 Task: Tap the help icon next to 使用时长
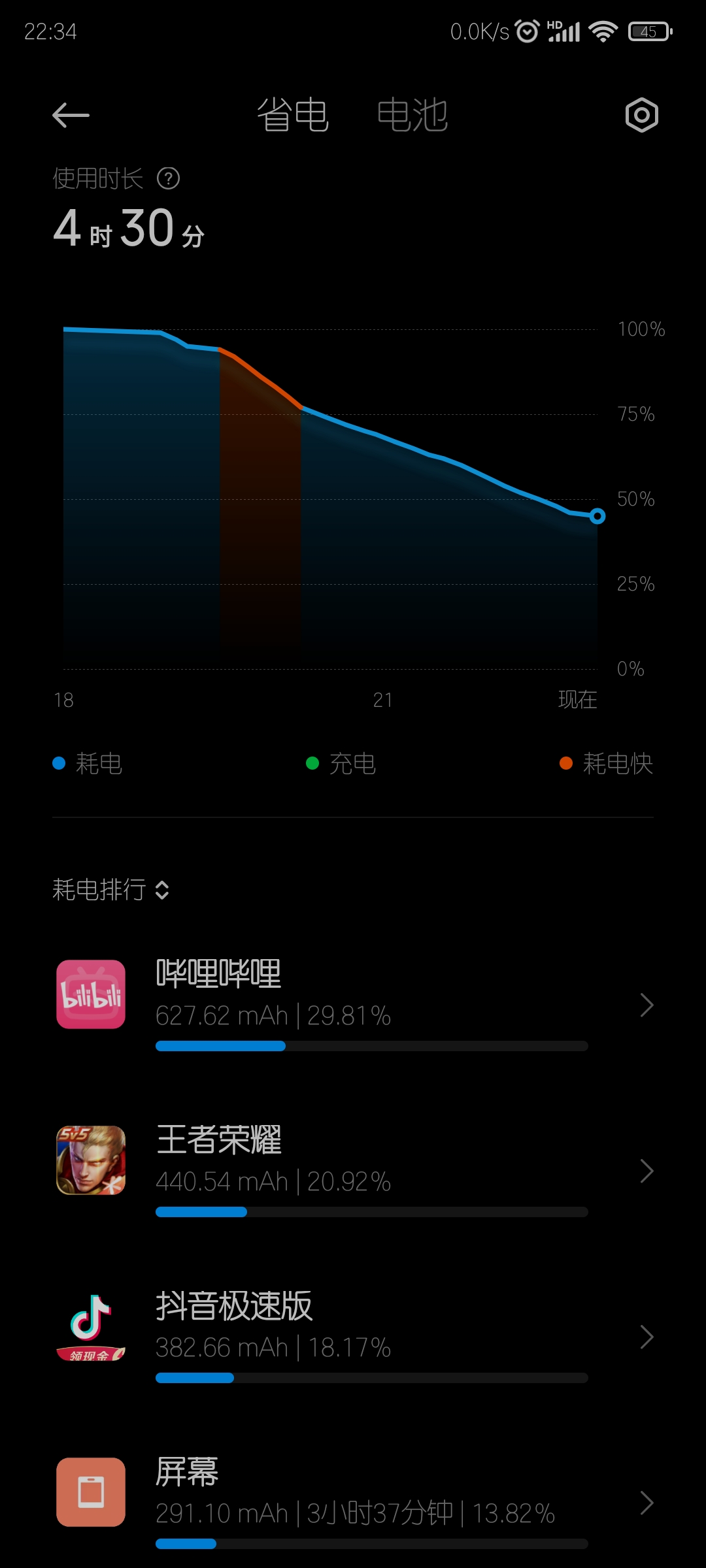[168, 178]
